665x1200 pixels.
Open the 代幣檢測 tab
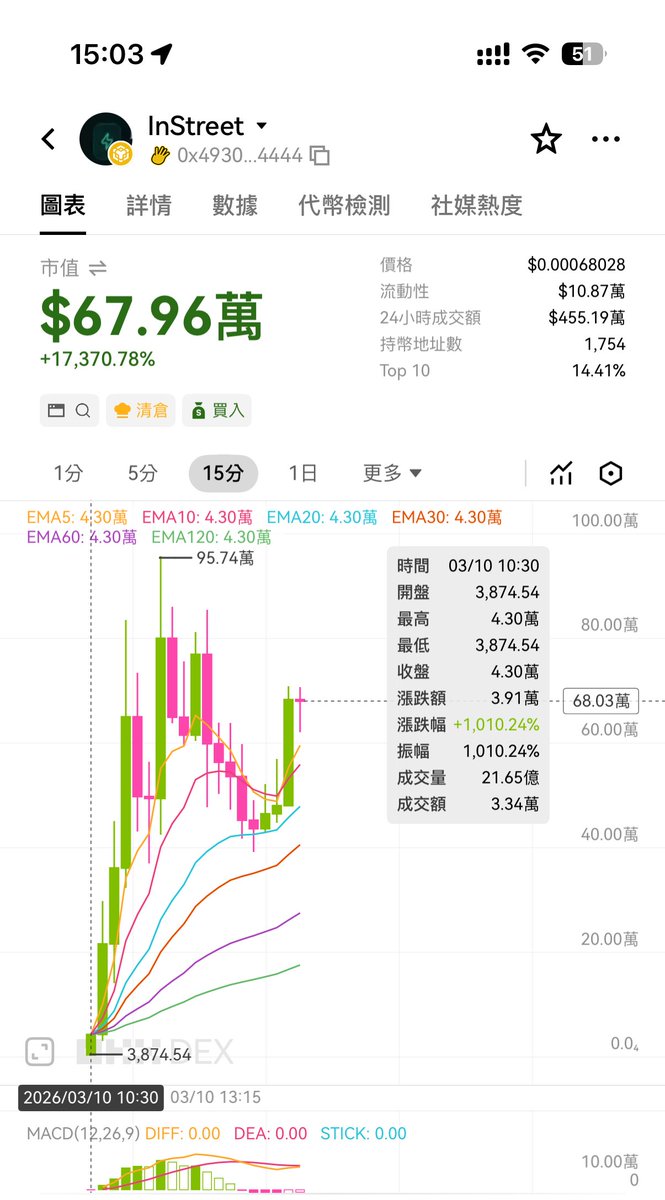pyautogui.click(x=344, y=206)
